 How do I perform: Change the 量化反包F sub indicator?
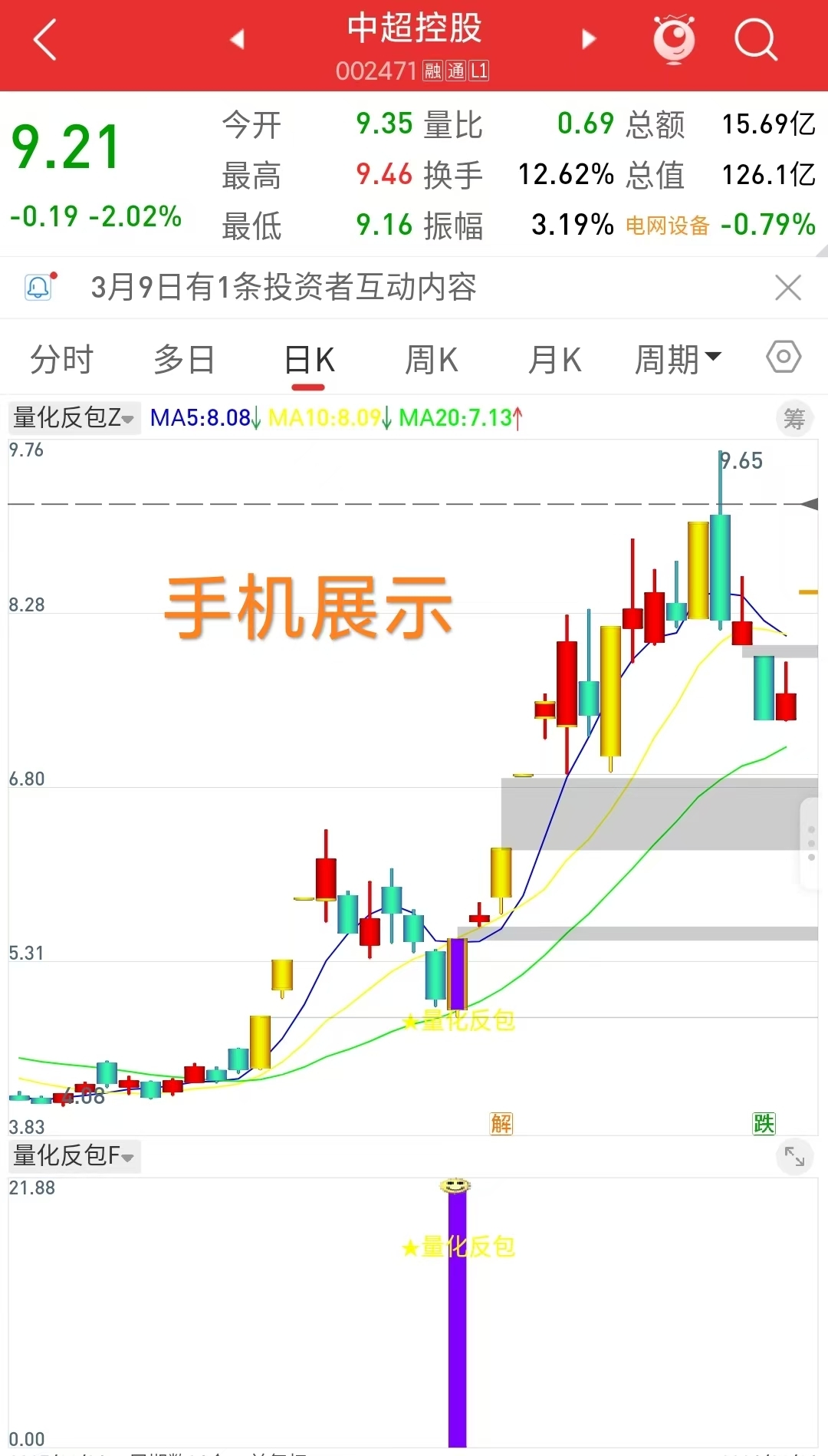74,1156
